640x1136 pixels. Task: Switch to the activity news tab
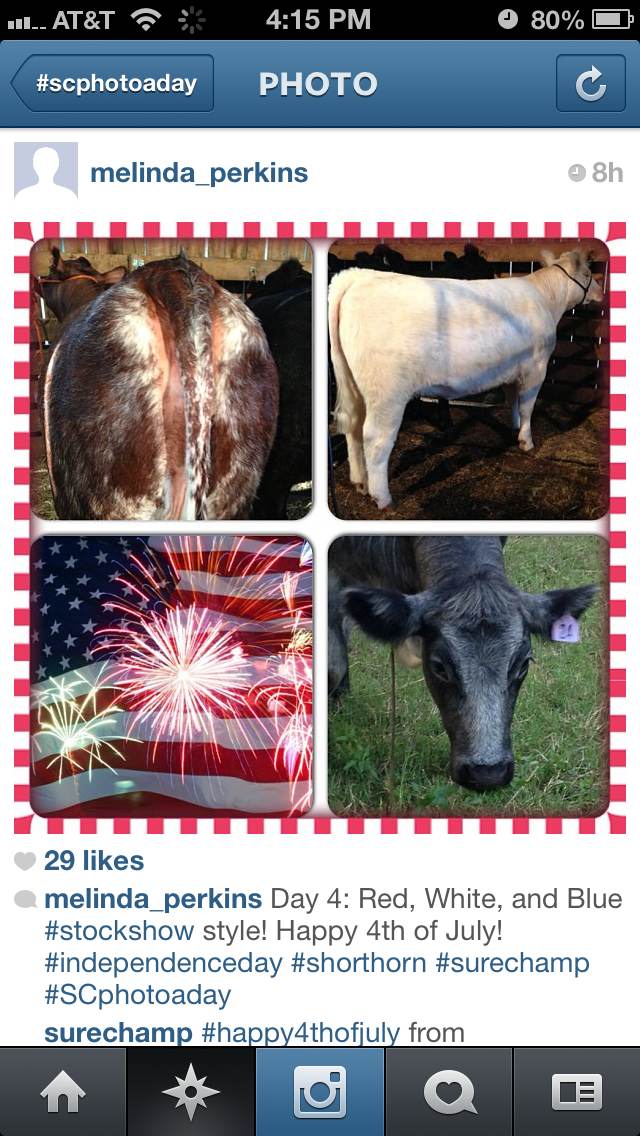pyautogui.click(x=449, y=1092)
